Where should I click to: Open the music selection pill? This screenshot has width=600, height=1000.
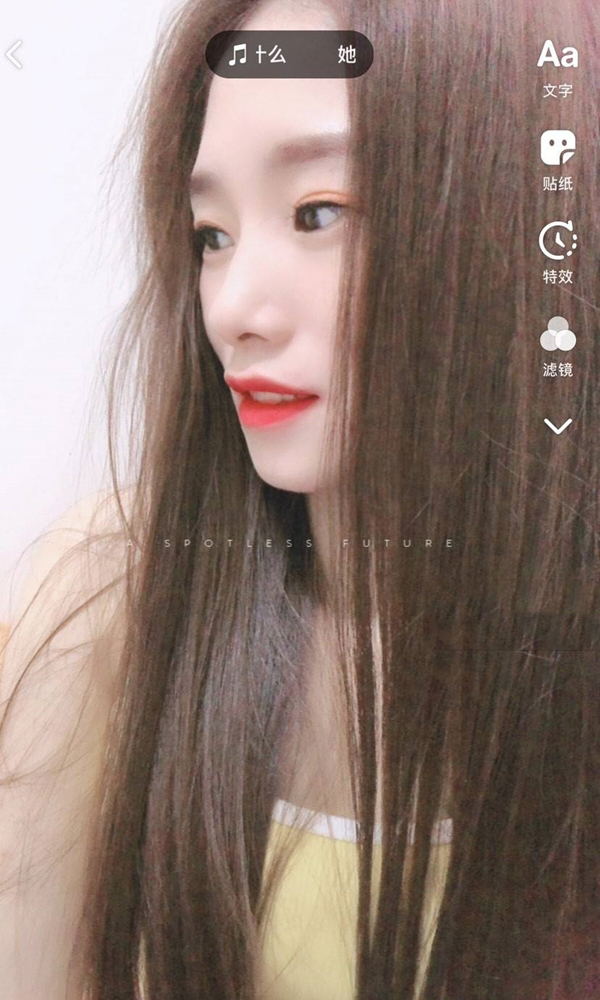click(x=289, y=55)
